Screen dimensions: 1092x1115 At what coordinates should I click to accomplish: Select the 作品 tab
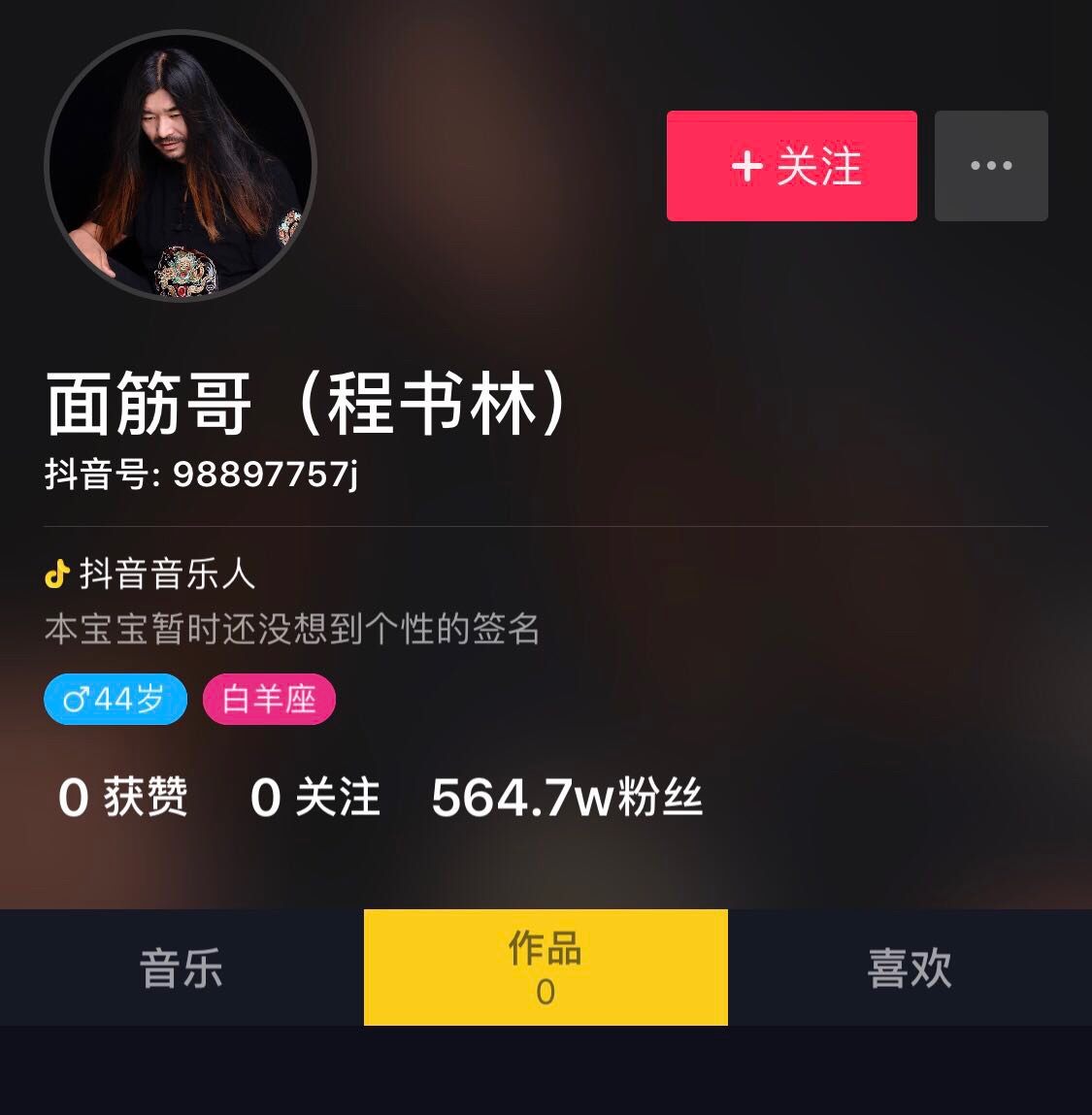[x=546, y=967]
